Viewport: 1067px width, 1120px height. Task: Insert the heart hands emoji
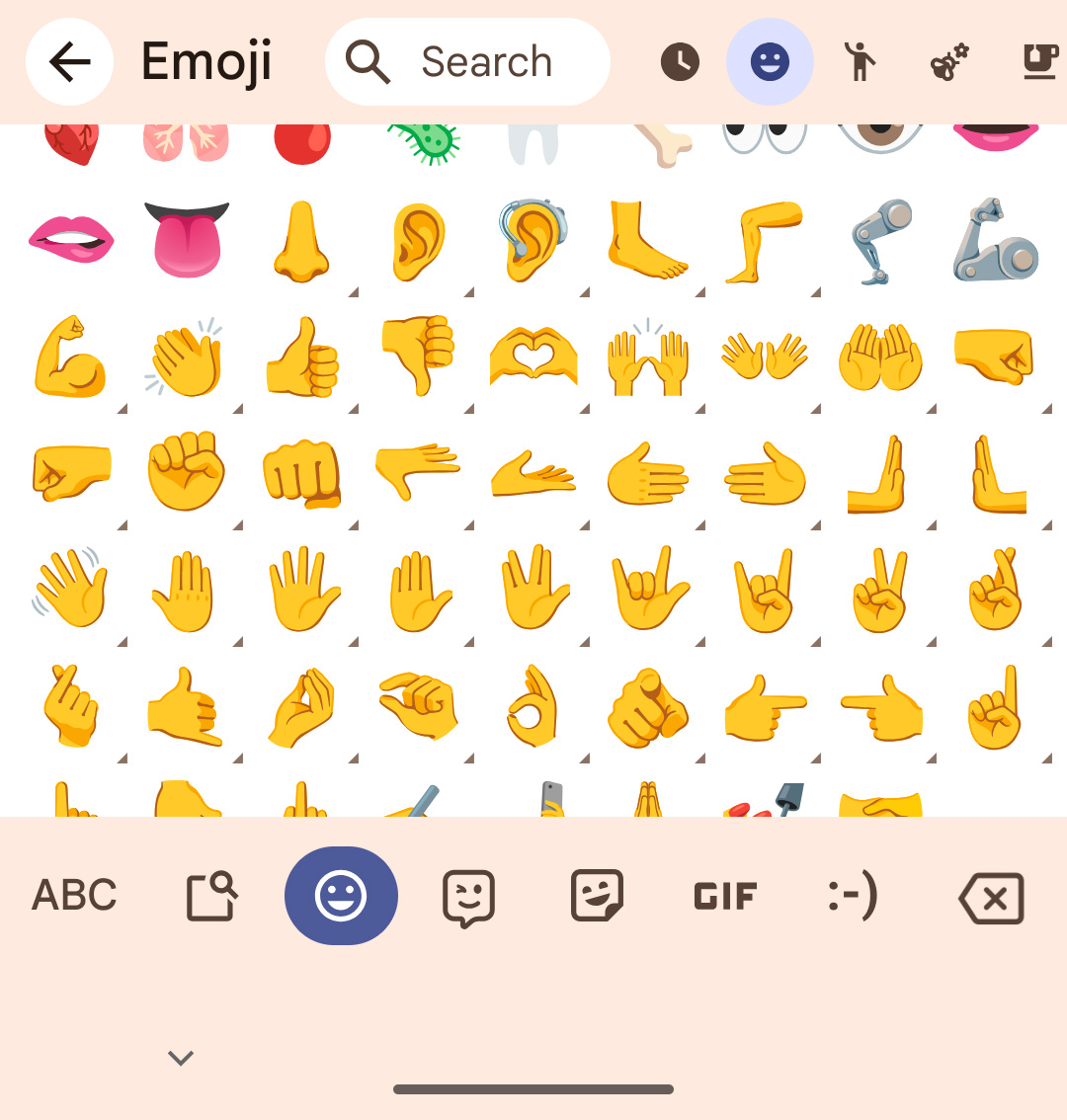[533, 356]
